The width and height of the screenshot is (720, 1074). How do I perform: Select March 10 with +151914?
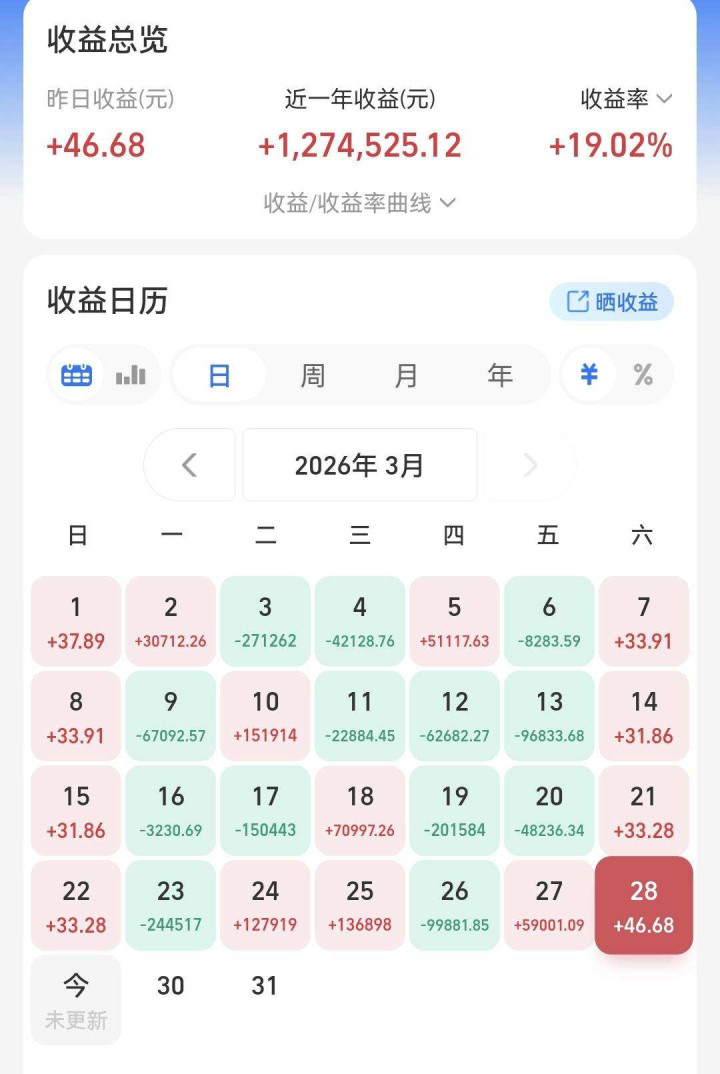[265, 716]
